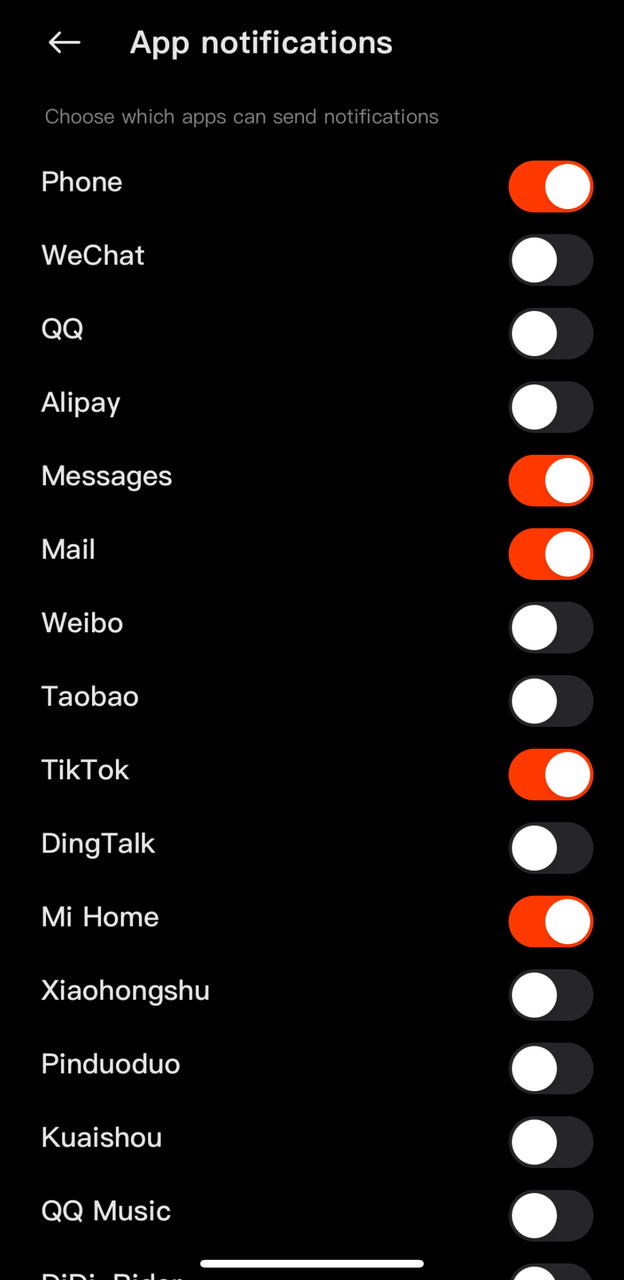Image resolution: width=624 pixels, height=1280 pixels.
Task: Enable WeChat notifications
Action: [x=550, y=260]
